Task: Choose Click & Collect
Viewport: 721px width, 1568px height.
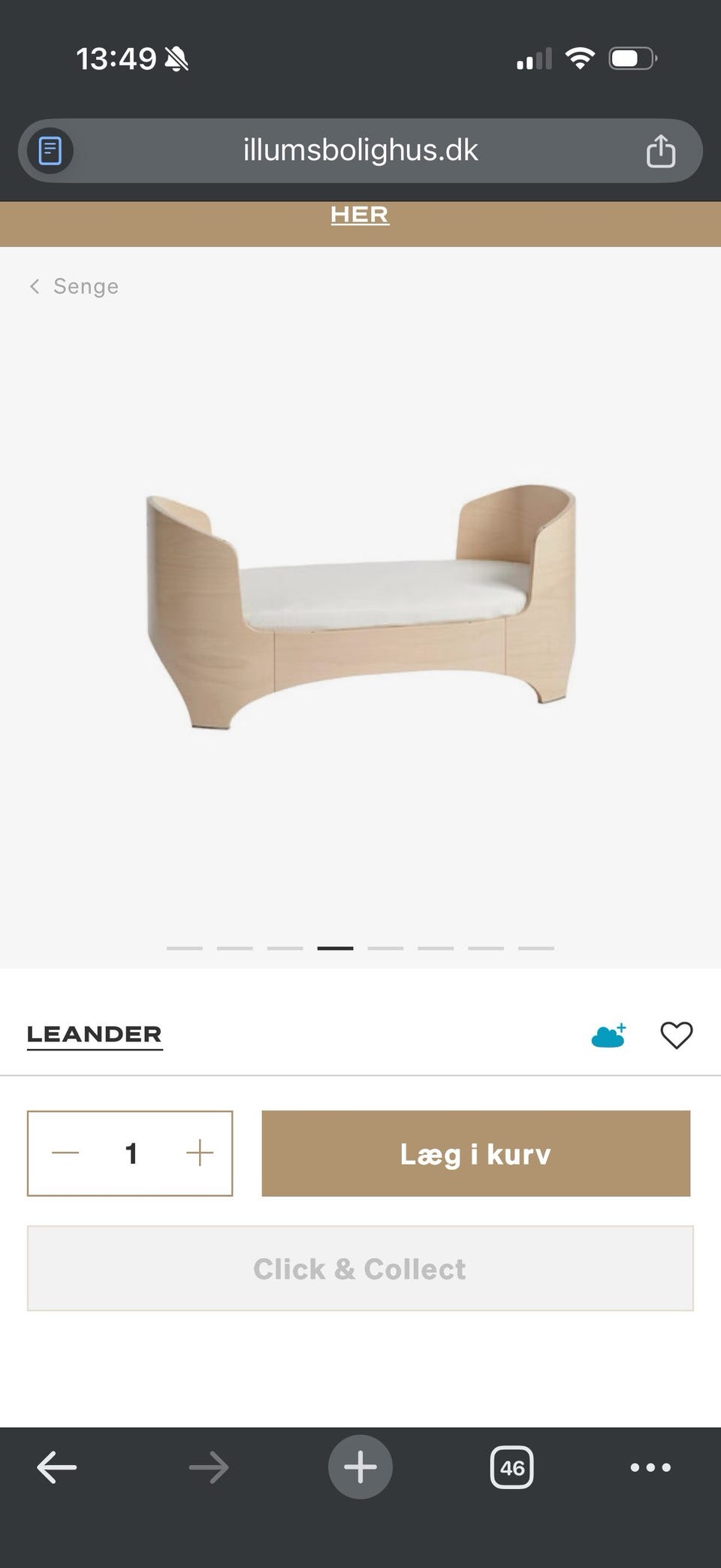Action: pyautogui.click(x=360, y=1269)
